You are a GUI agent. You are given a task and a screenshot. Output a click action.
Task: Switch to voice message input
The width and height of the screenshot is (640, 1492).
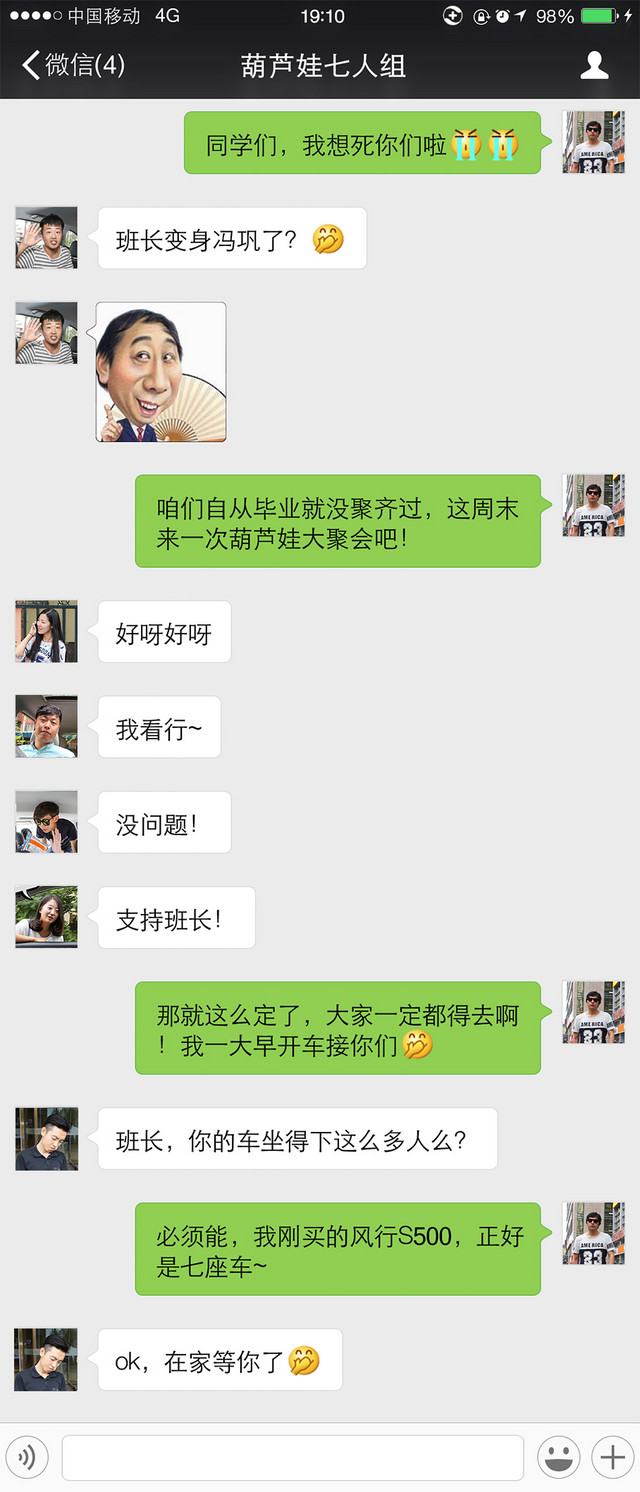coord(27,1457)
